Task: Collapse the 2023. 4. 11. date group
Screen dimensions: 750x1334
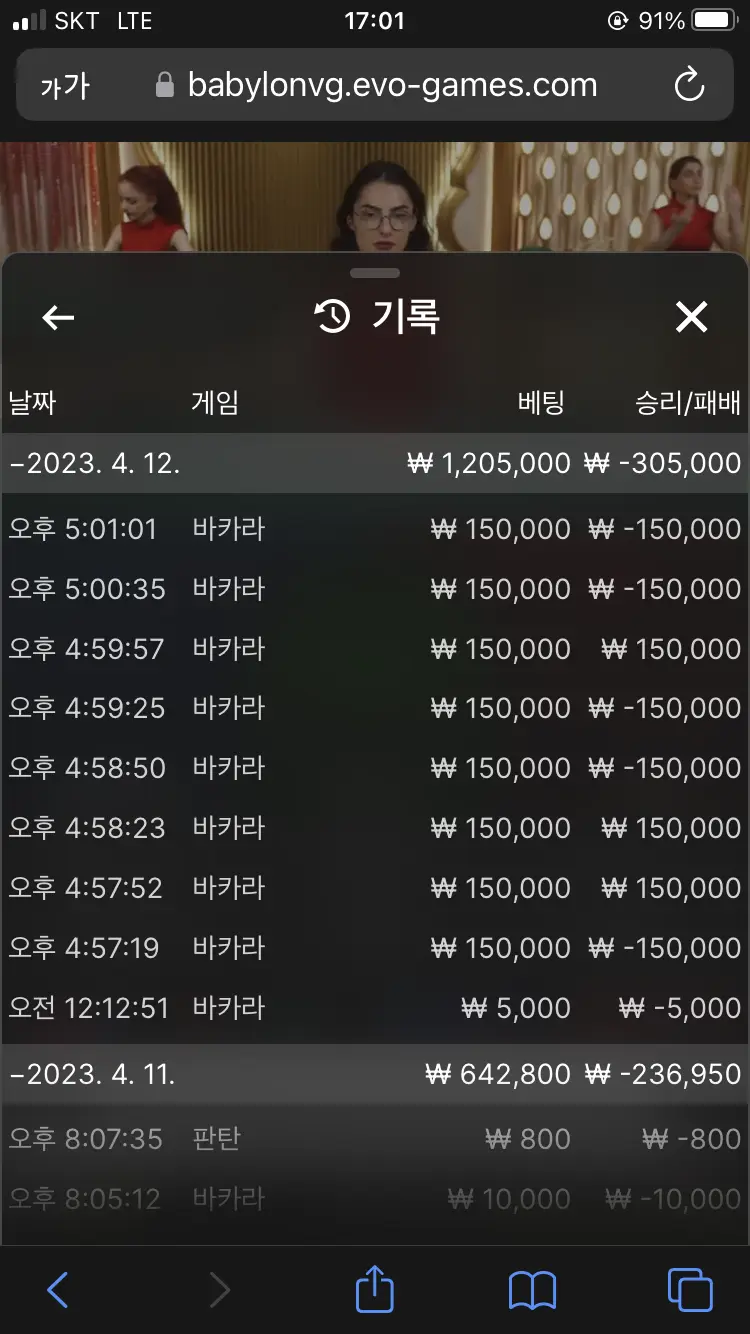Action: coord(375,1074)
